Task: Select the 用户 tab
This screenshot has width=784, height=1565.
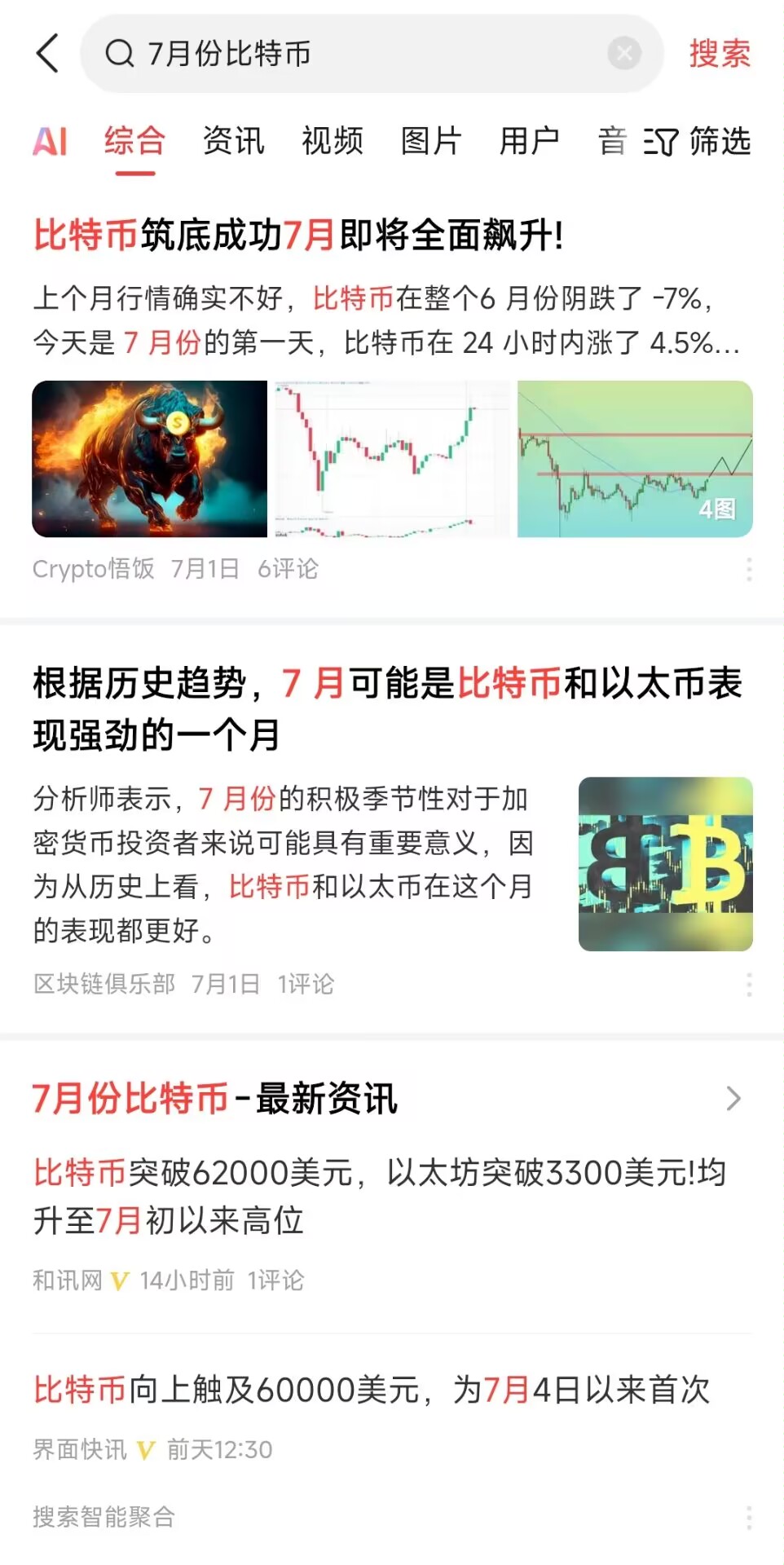Action: point(530,142)
